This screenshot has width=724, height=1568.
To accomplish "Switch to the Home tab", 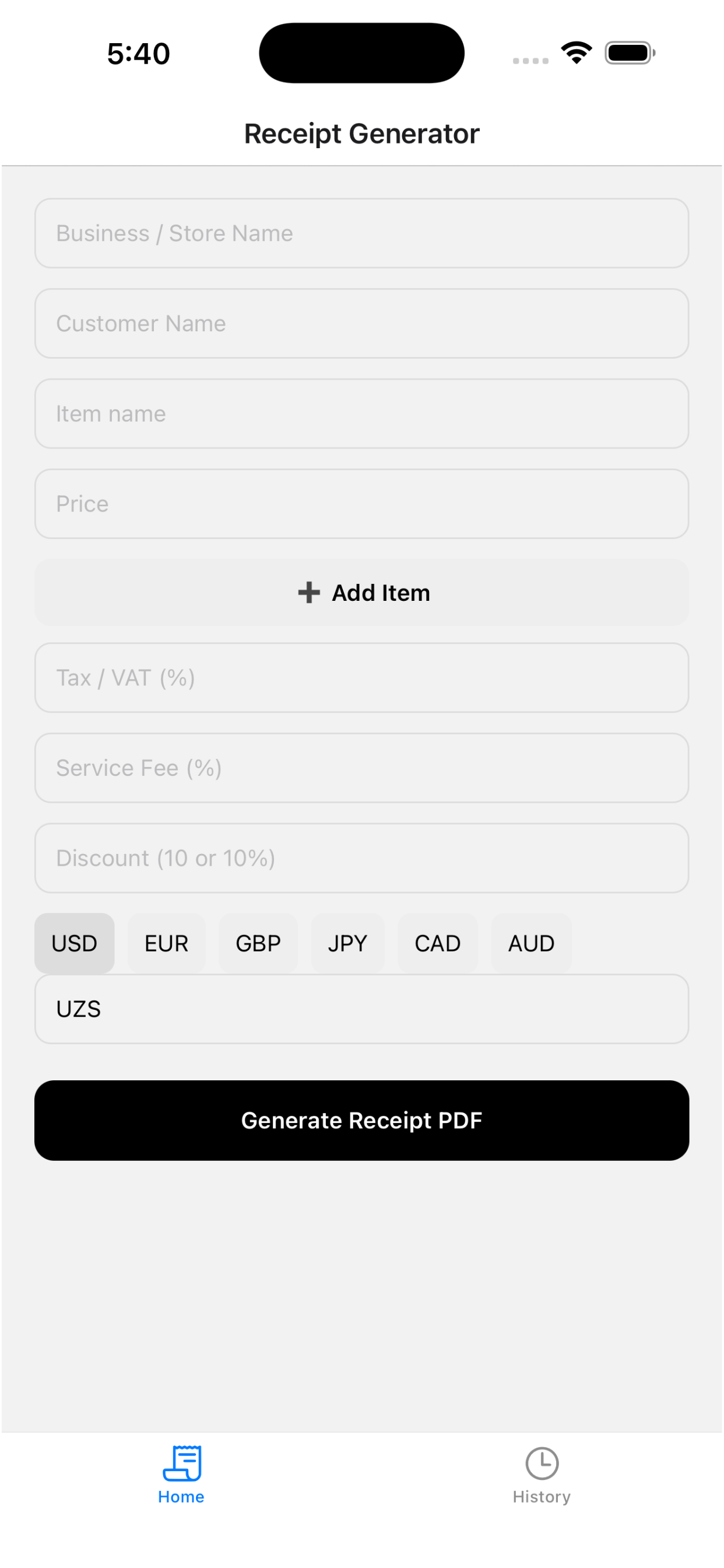I will pos(181,1473).
